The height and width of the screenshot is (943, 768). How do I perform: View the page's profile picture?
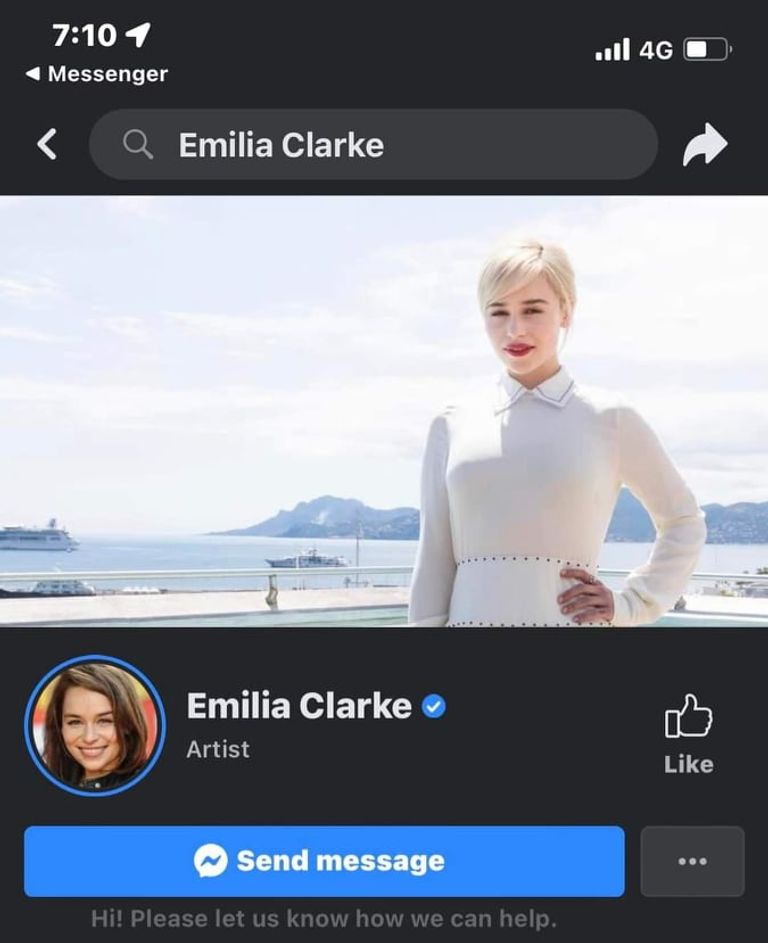click(x=95, y=726)
